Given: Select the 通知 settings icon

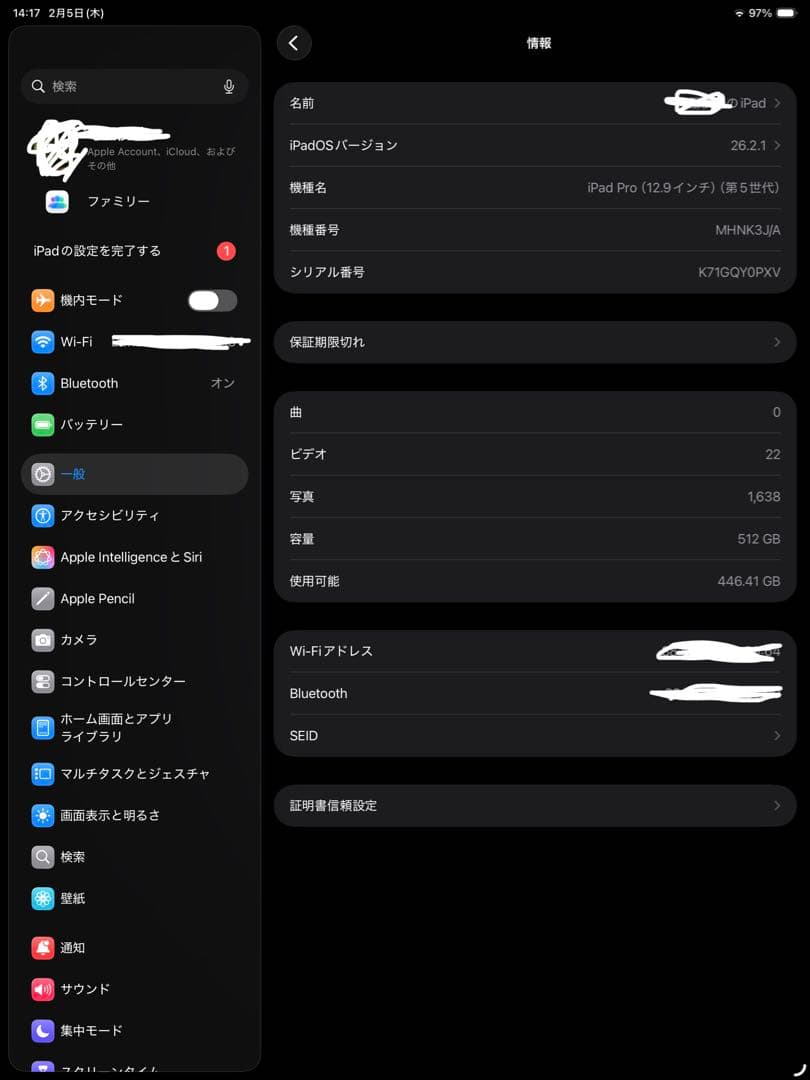Looking at the screenshot, I should click(41, 947).
